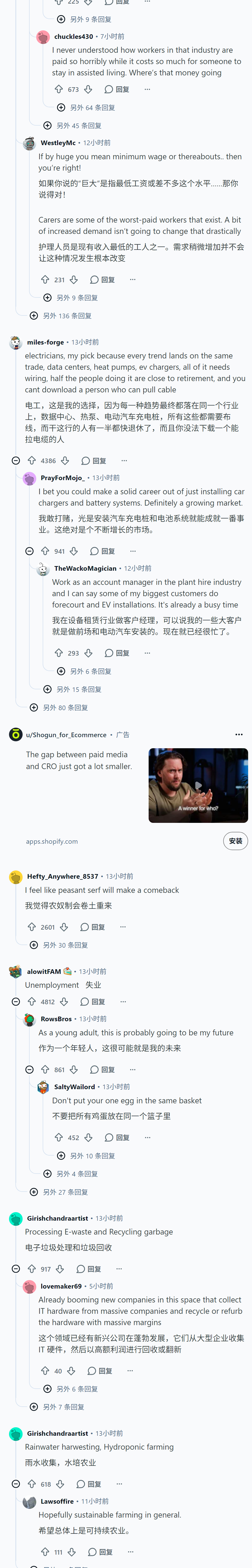Collapse RowsBros's reply thread
Viewport: 252px width, 1568px height.
point(29,1070)
